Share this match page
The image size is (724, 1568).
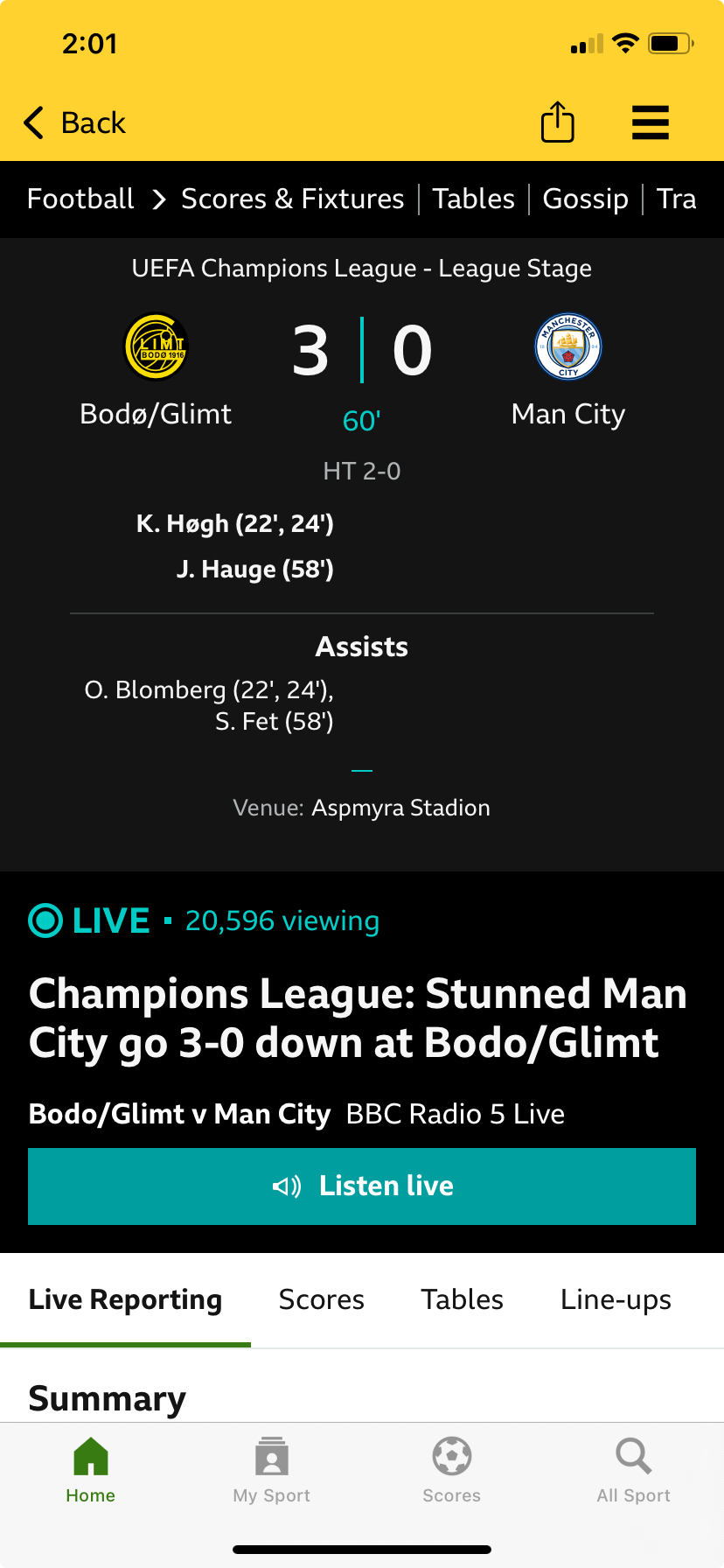coord(557,122)
